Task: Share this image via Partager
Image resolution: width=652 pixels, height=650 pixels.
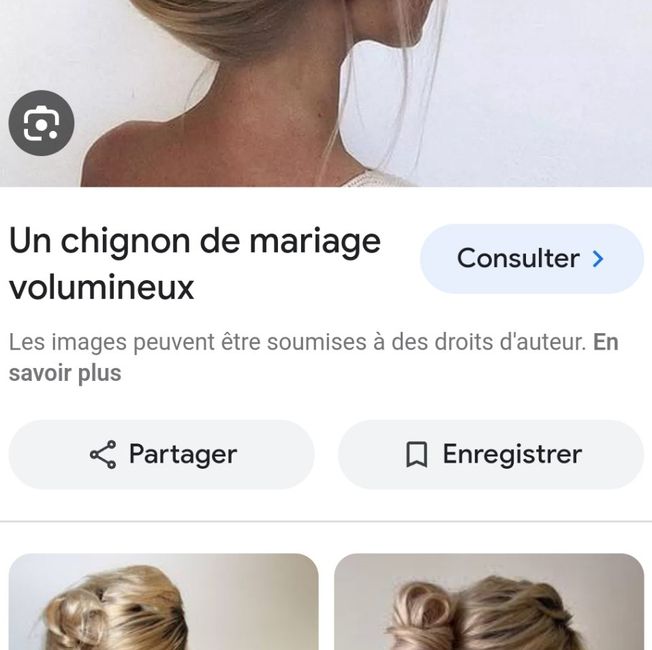Action: click(162, 454)
